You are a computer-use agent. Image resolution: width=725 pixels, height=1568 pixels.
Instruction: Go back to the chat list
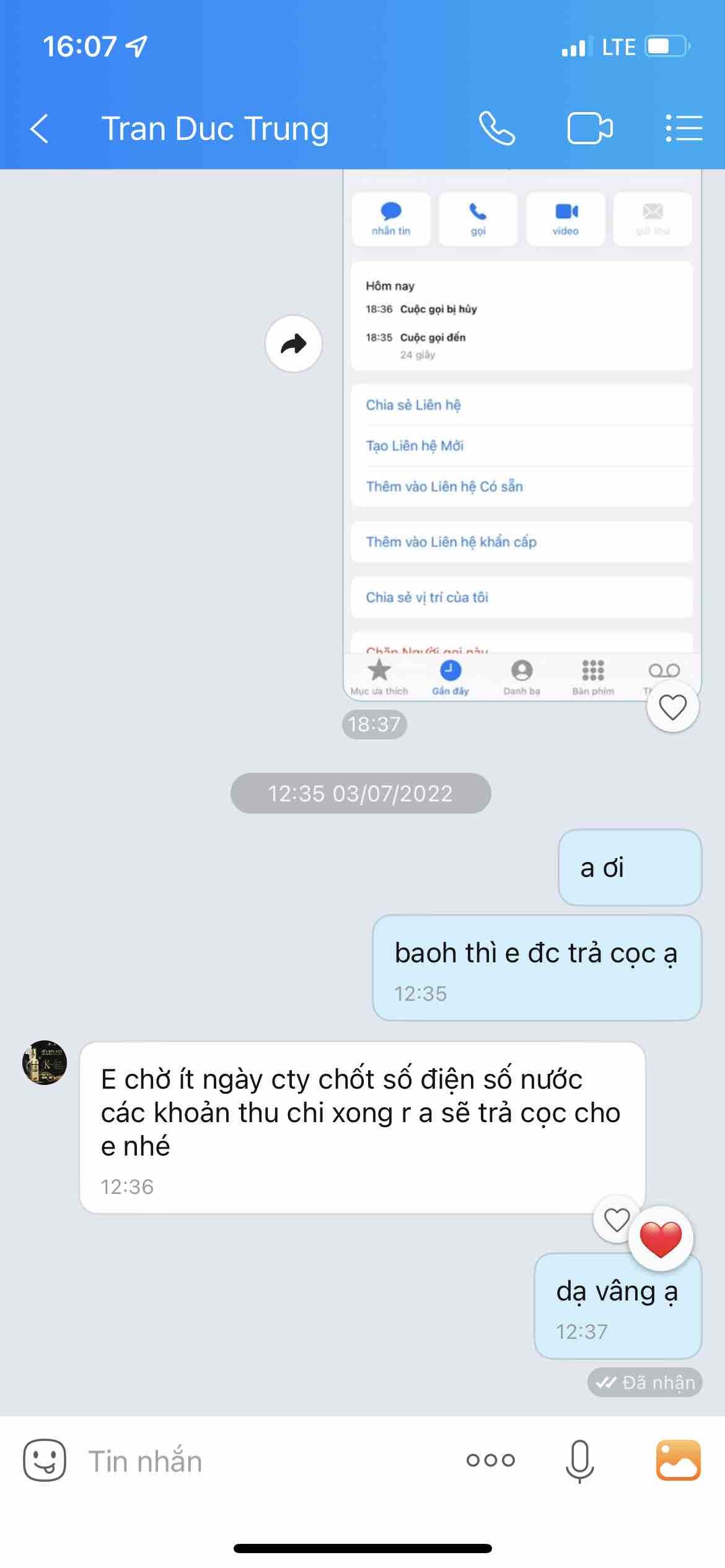click(x=40, y=129)
